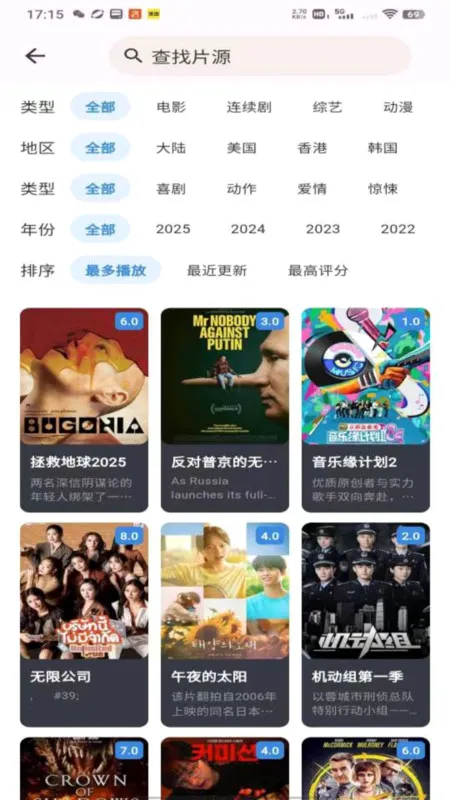Select the 韩国 region chip
This screenshot has height=800, width=450.
383,148
